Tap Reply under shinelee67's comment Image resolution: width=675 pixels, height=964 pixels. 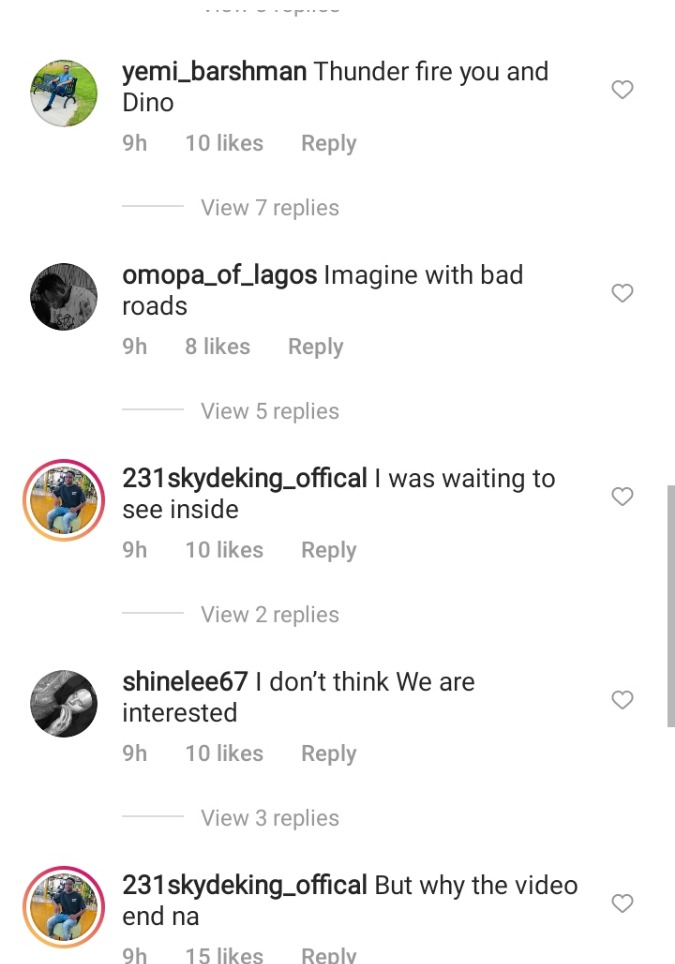click(x=328, y=753)
